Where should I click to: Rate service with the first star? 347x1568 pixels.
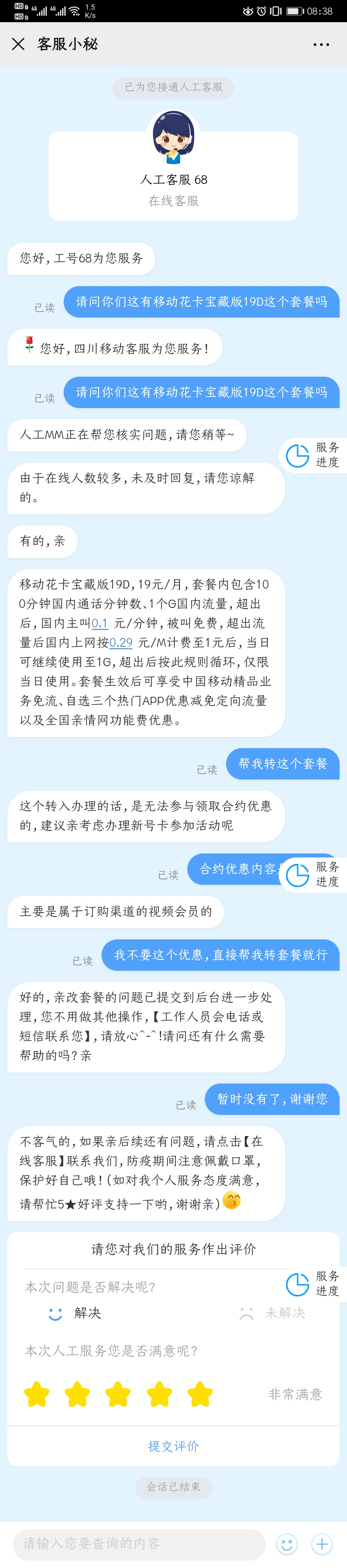(x=37, y=1395)
